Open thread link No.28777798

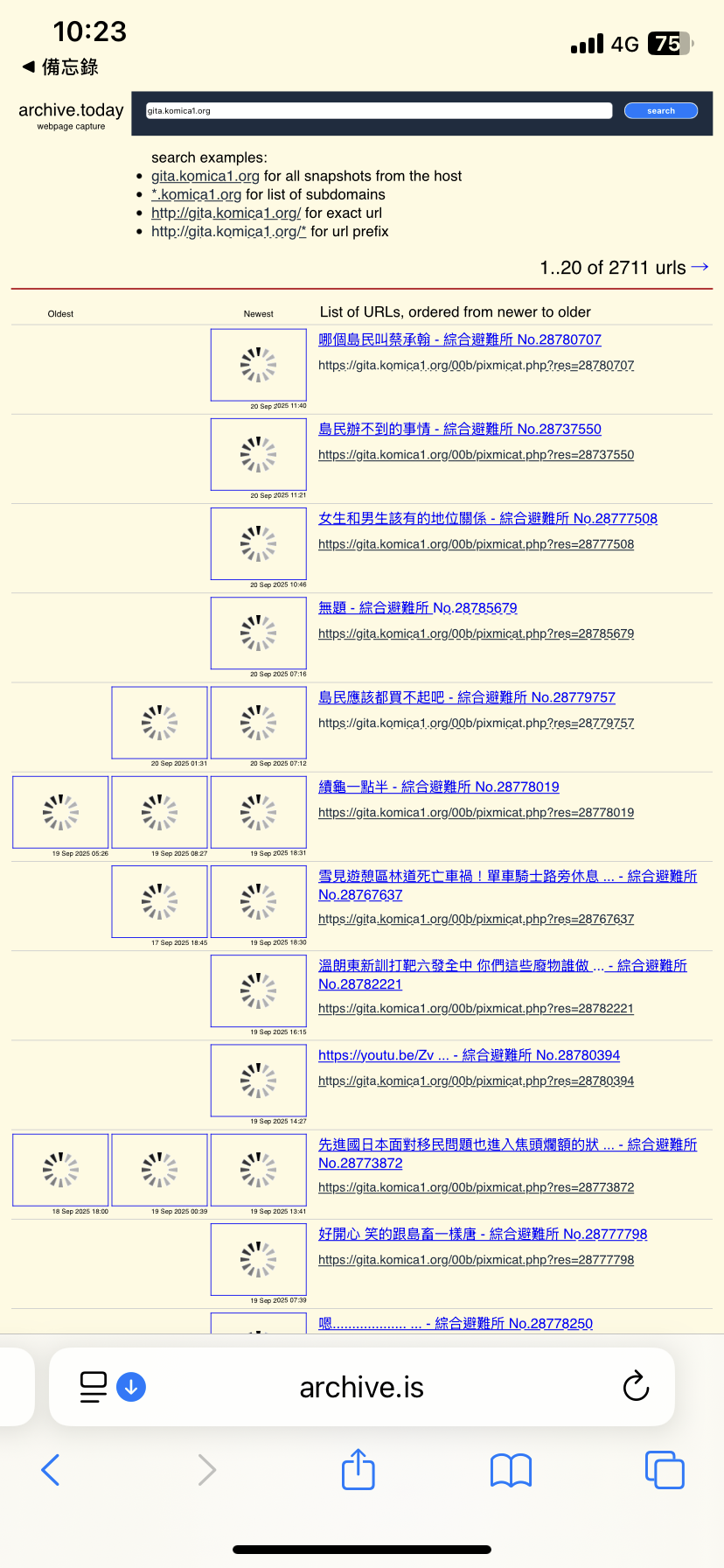(483, 1234)
